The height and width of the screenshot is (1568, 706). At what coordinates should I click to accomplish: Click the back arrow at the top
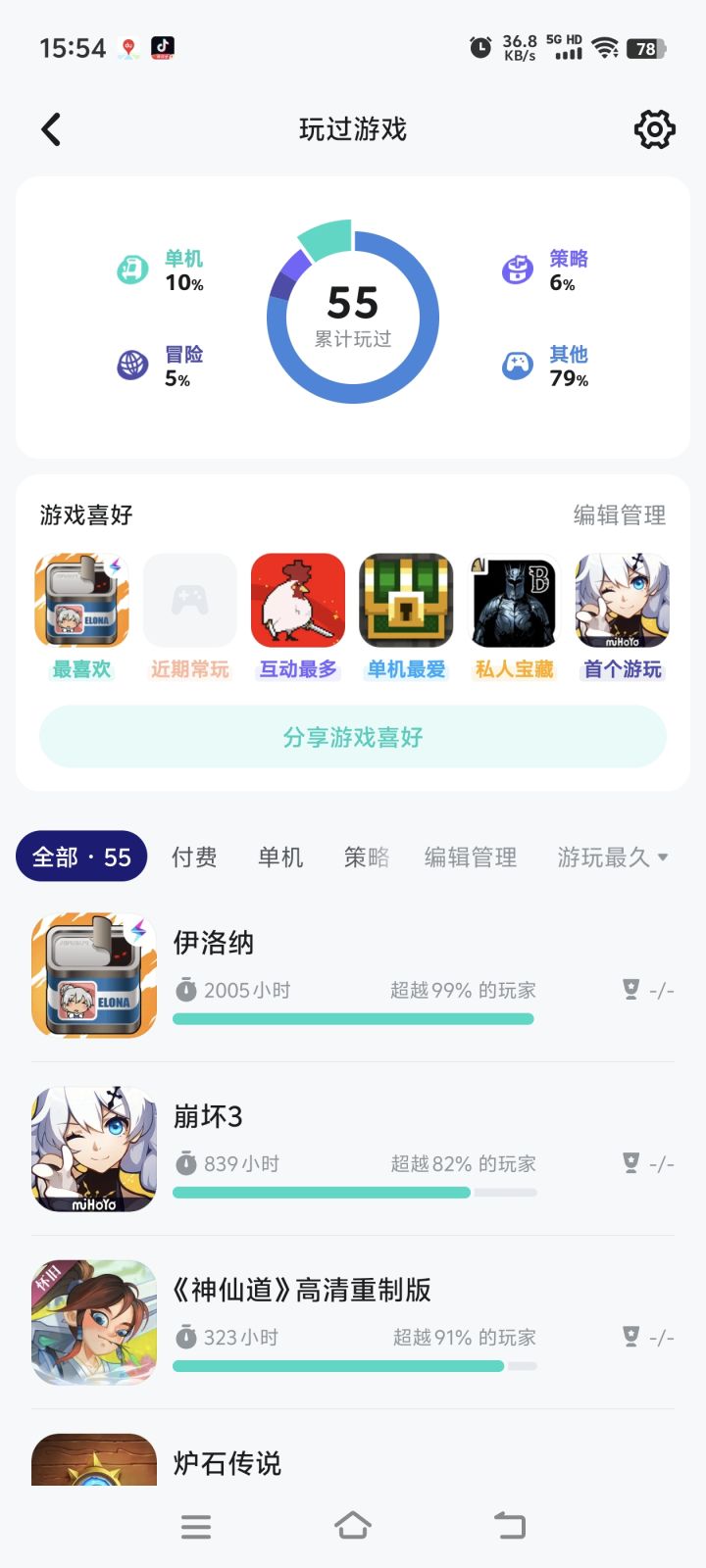[51, 128]
